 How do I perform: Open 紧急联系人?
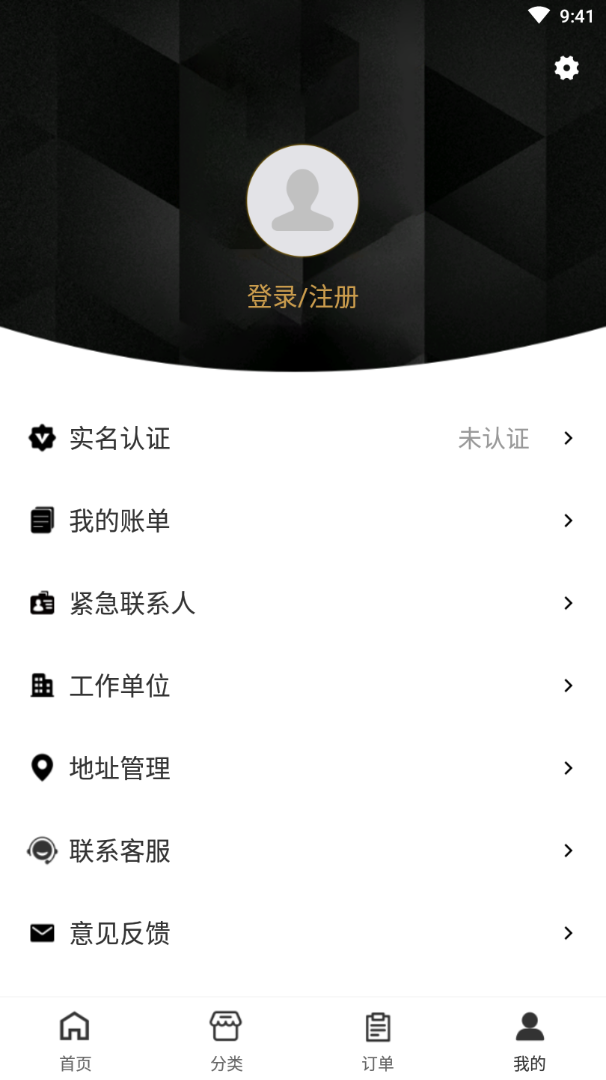coord(303,603)
